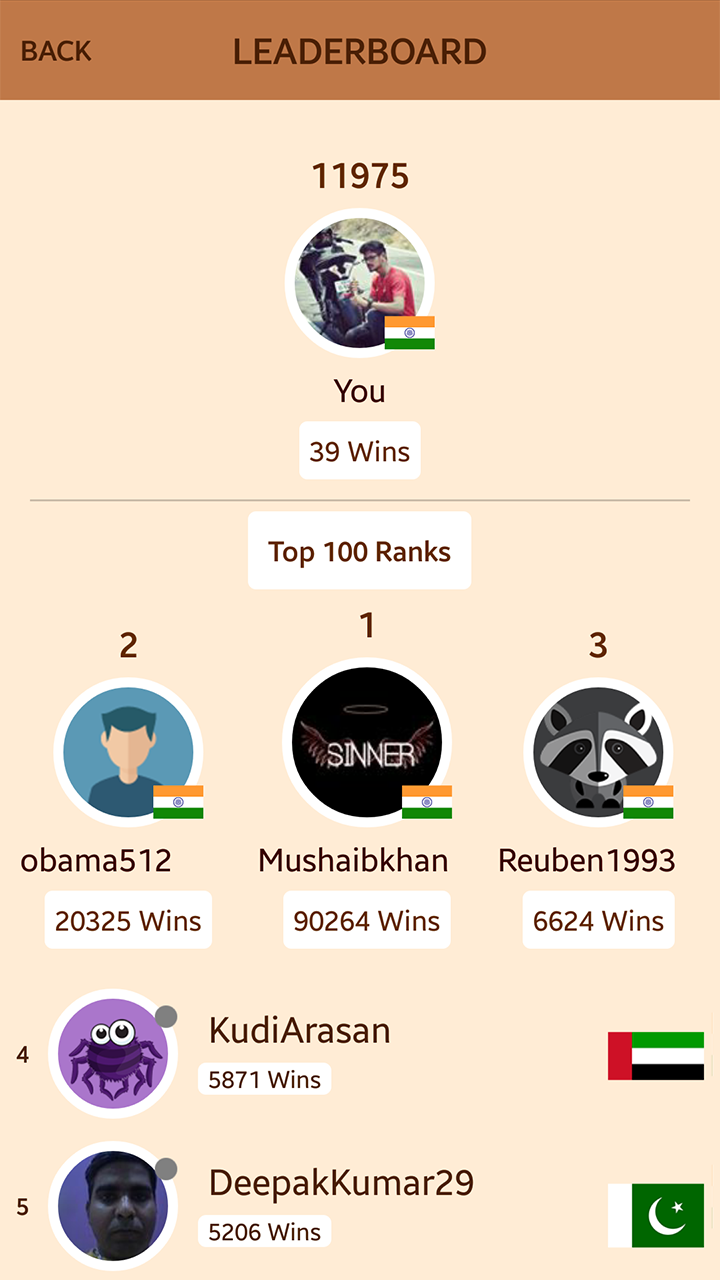720x1280 pixels.
Task: Tap KudiArasan's purple spider avatar
Action: click(113, 1052)
